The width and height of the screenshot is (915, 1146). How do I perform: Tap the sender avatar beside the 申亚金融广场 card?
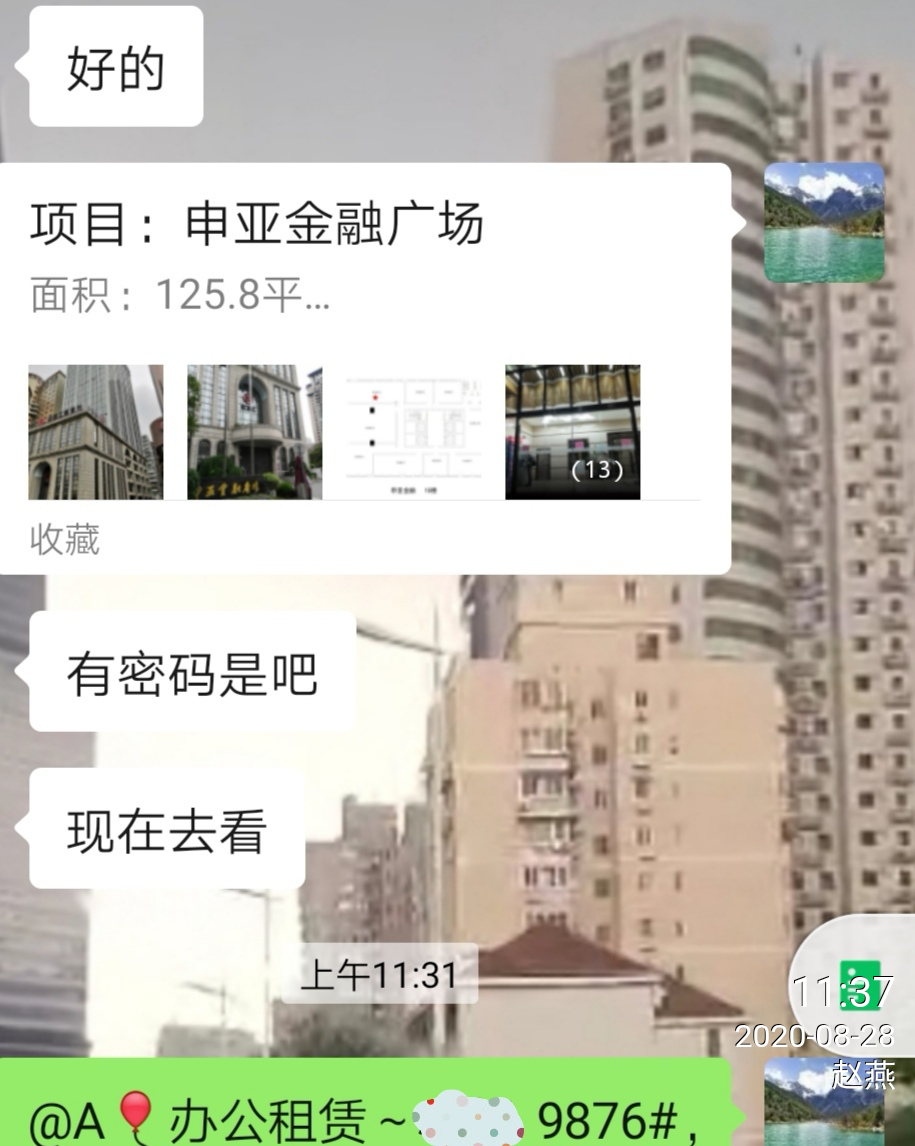pos(824,222)
